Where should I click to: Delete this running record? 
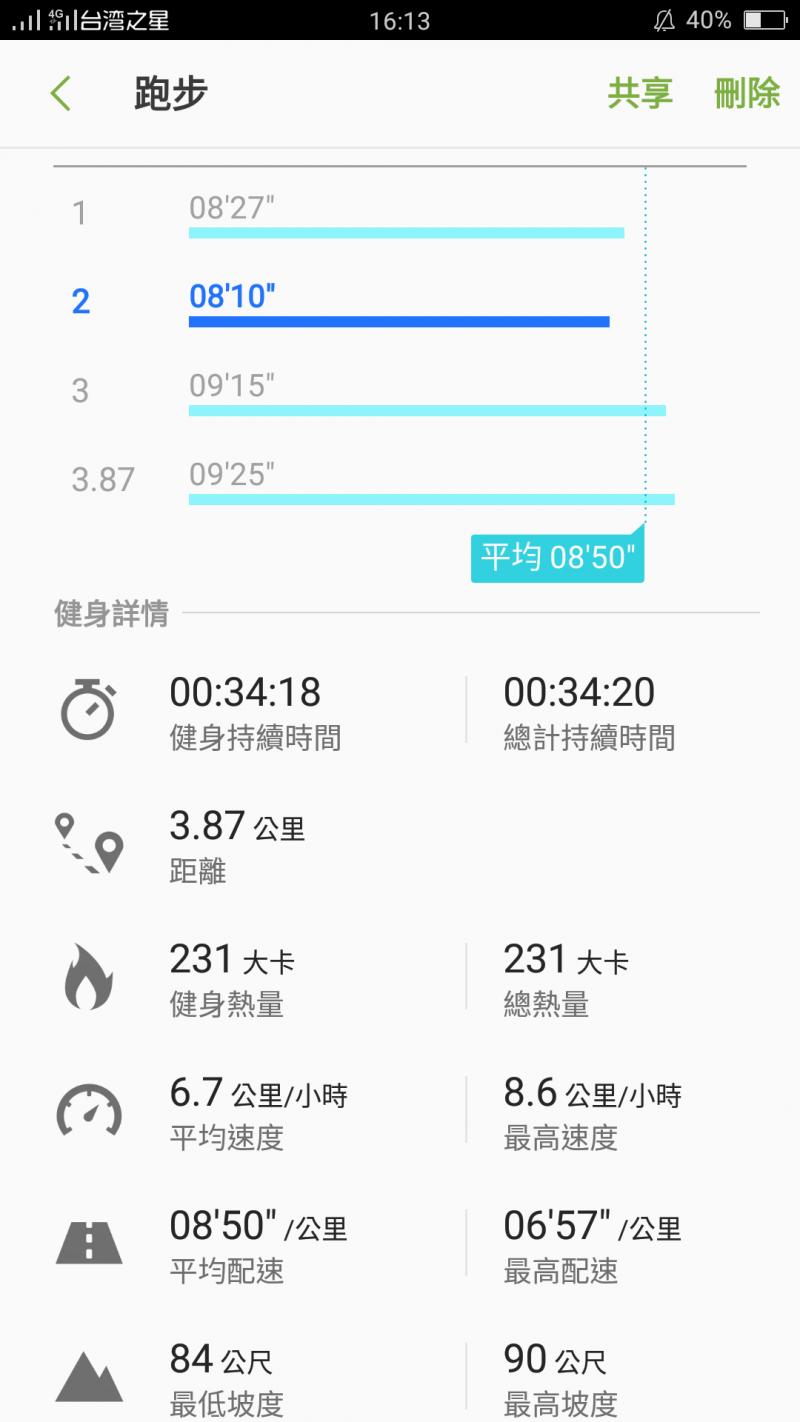pos(747,94)
